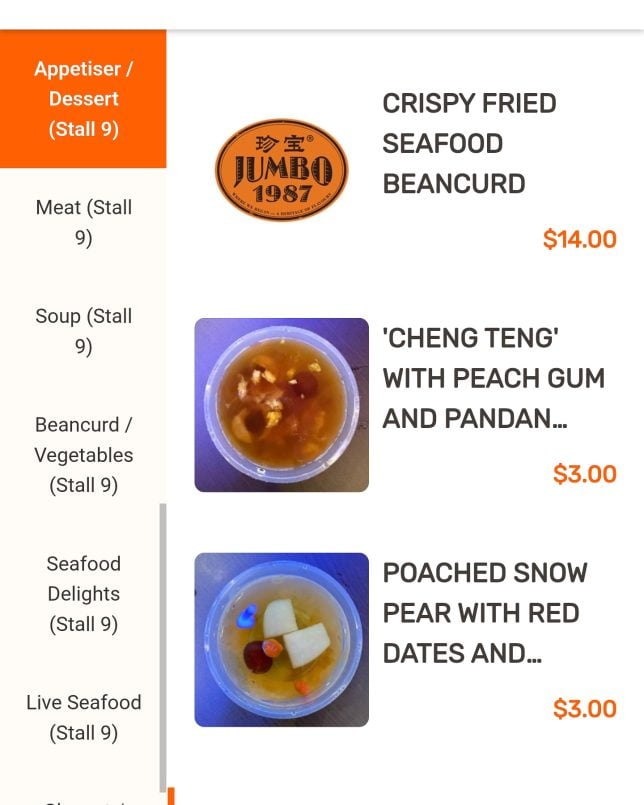The width and height of the screenshot is (644, 805).
Task: View the Live Seafood (Stall 9) category
Action: (83, 717)
